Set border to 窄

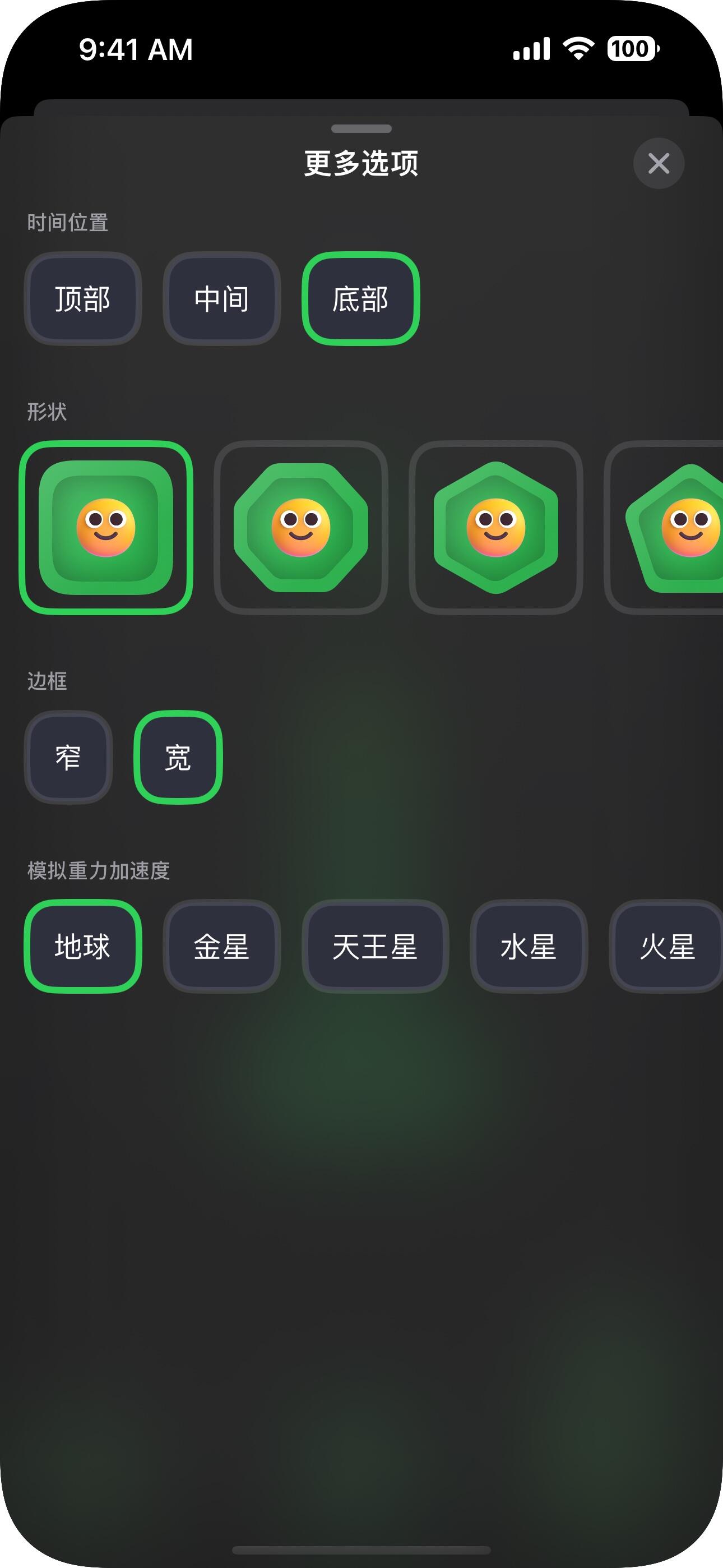[68, 757]
